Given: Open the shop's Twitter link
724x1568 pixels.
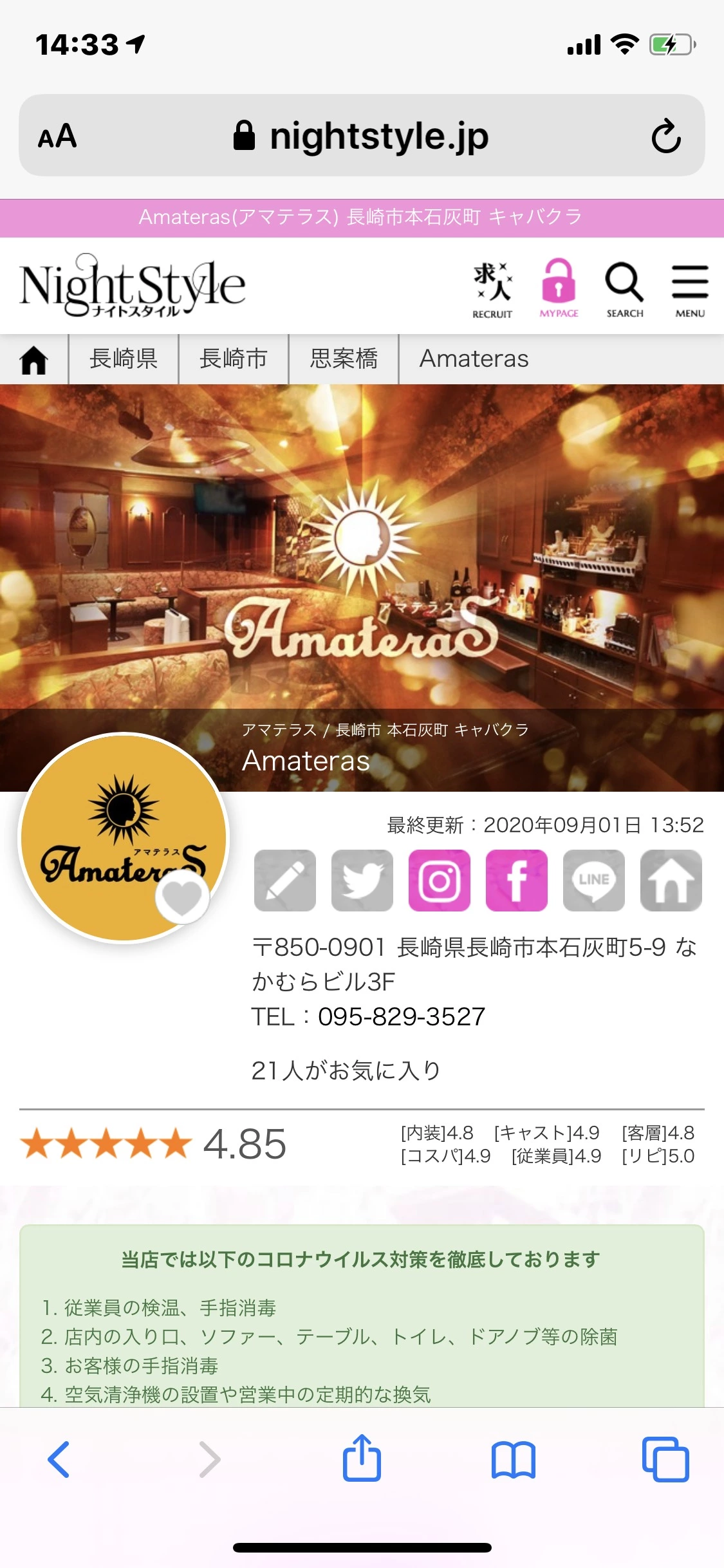Looking at the screenshot, I should [362, 880].
